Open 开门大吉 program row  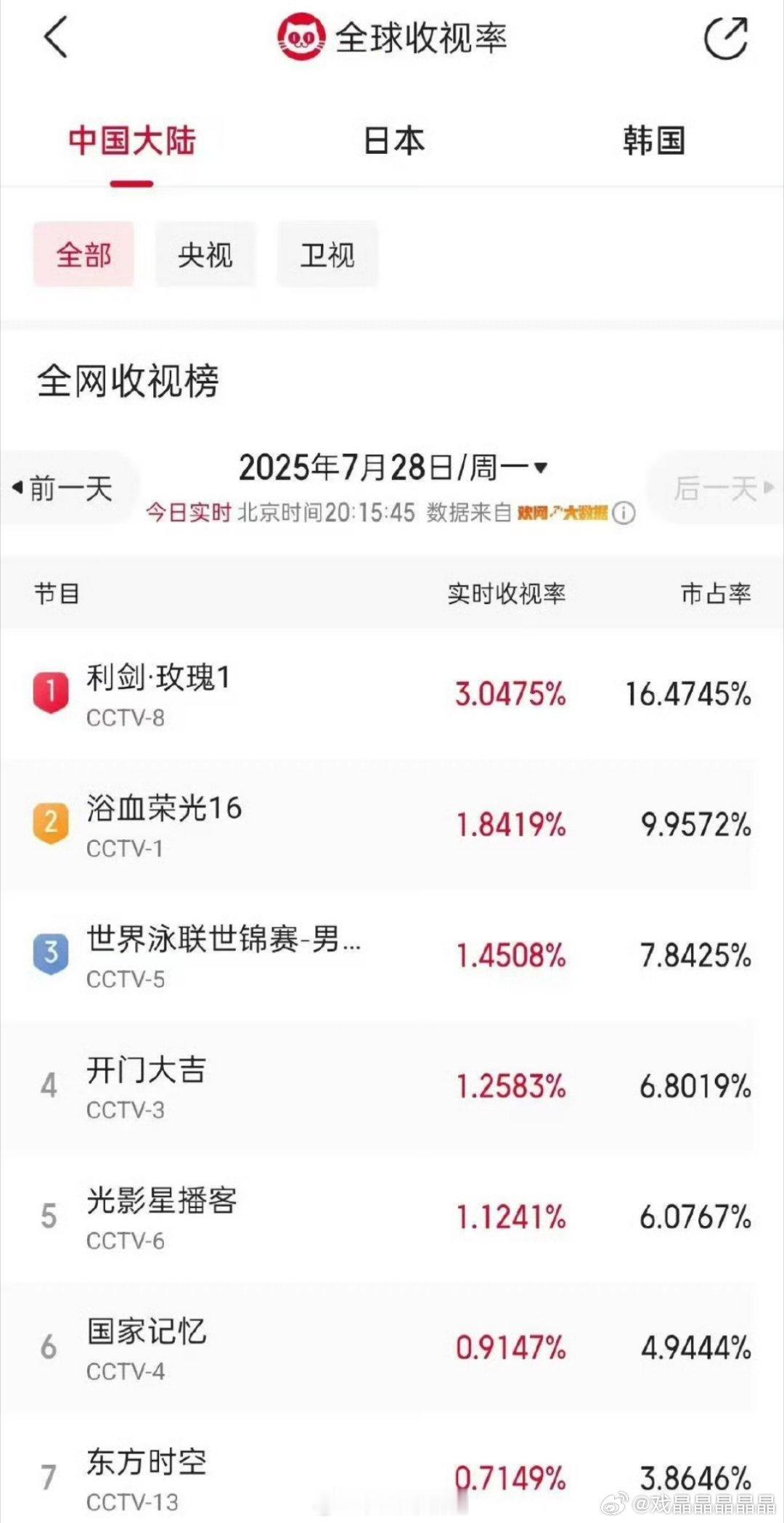[x=392, y=1087]
